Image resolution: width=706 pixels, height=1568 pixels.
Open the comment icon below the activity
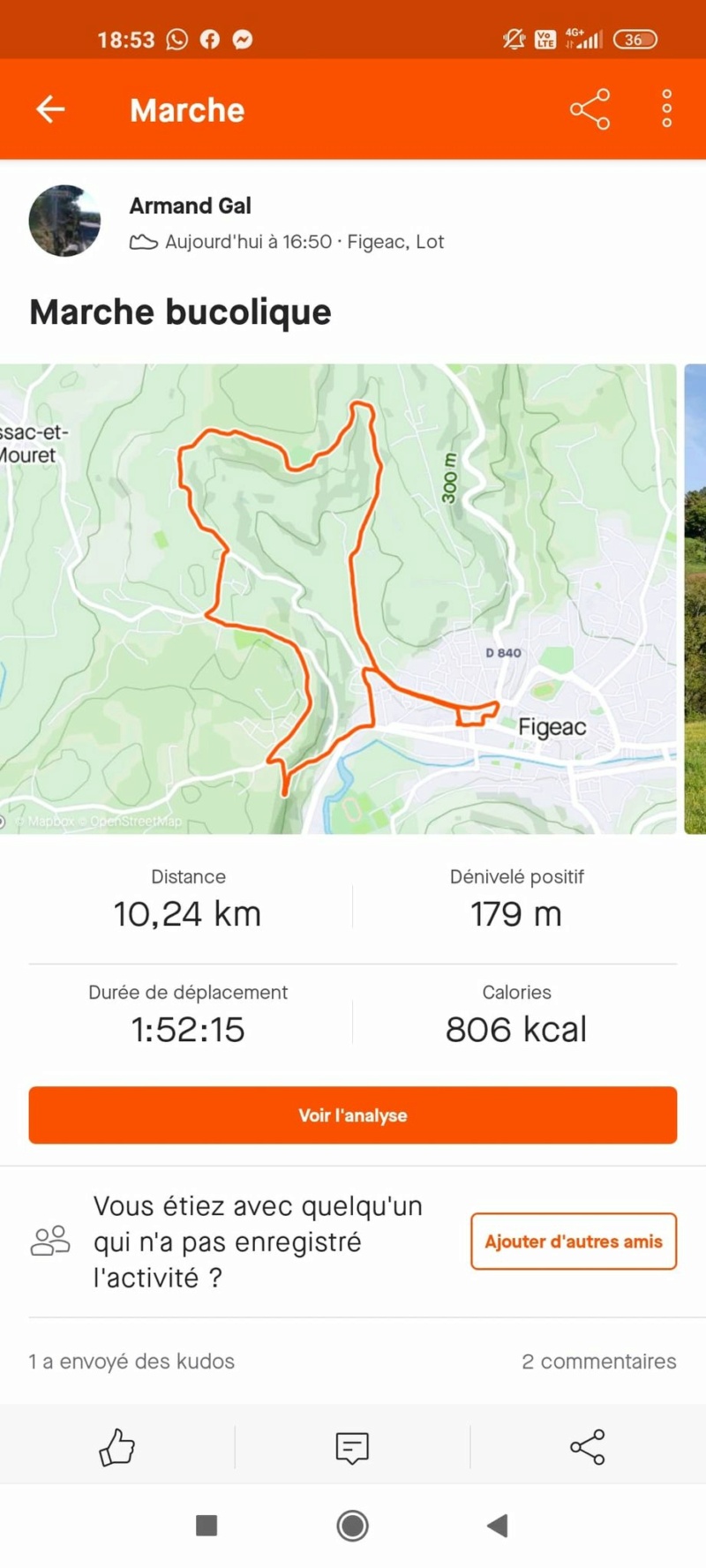click(x=352, y=1447)
